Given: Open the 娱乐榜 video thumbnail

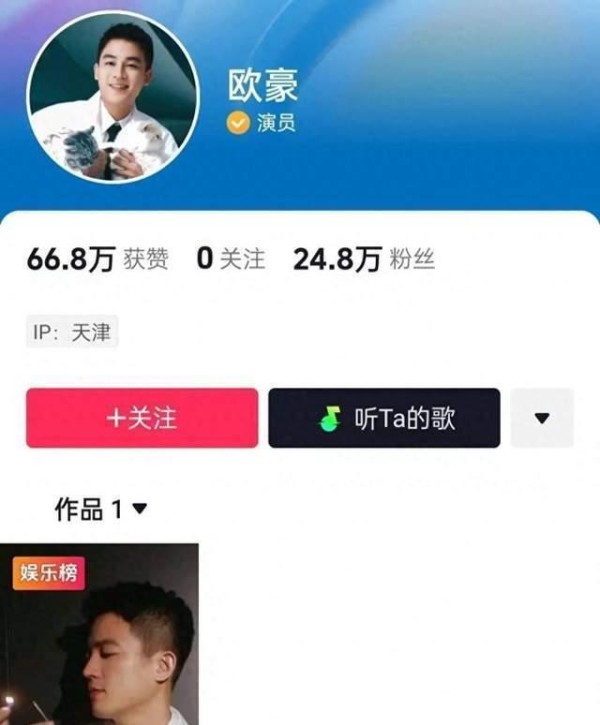Looking at the screenshot, I should [x=100, y=635].
